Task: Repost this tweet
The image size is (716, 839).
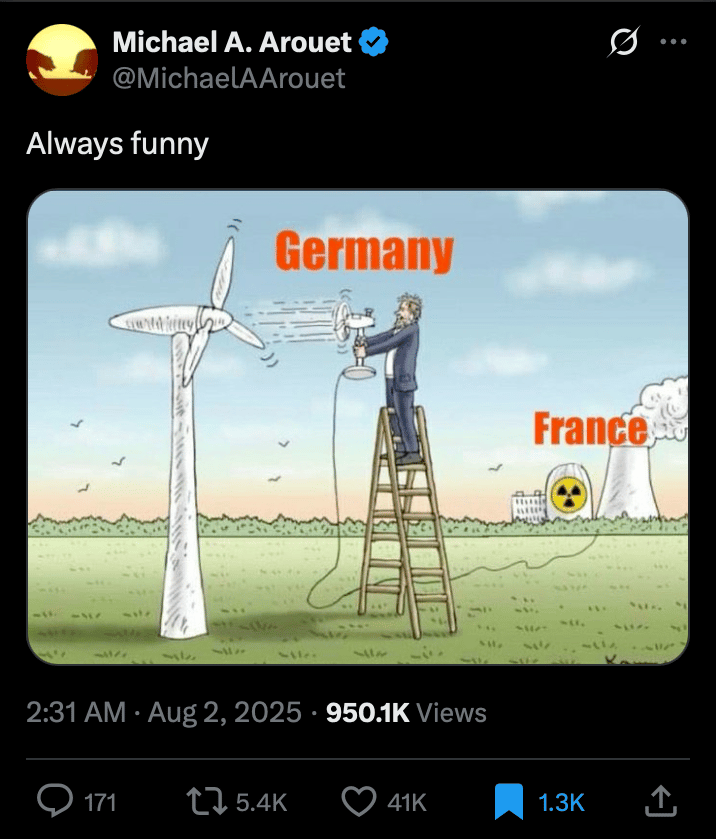Action: pyautogui.click(x=205, y=800)
